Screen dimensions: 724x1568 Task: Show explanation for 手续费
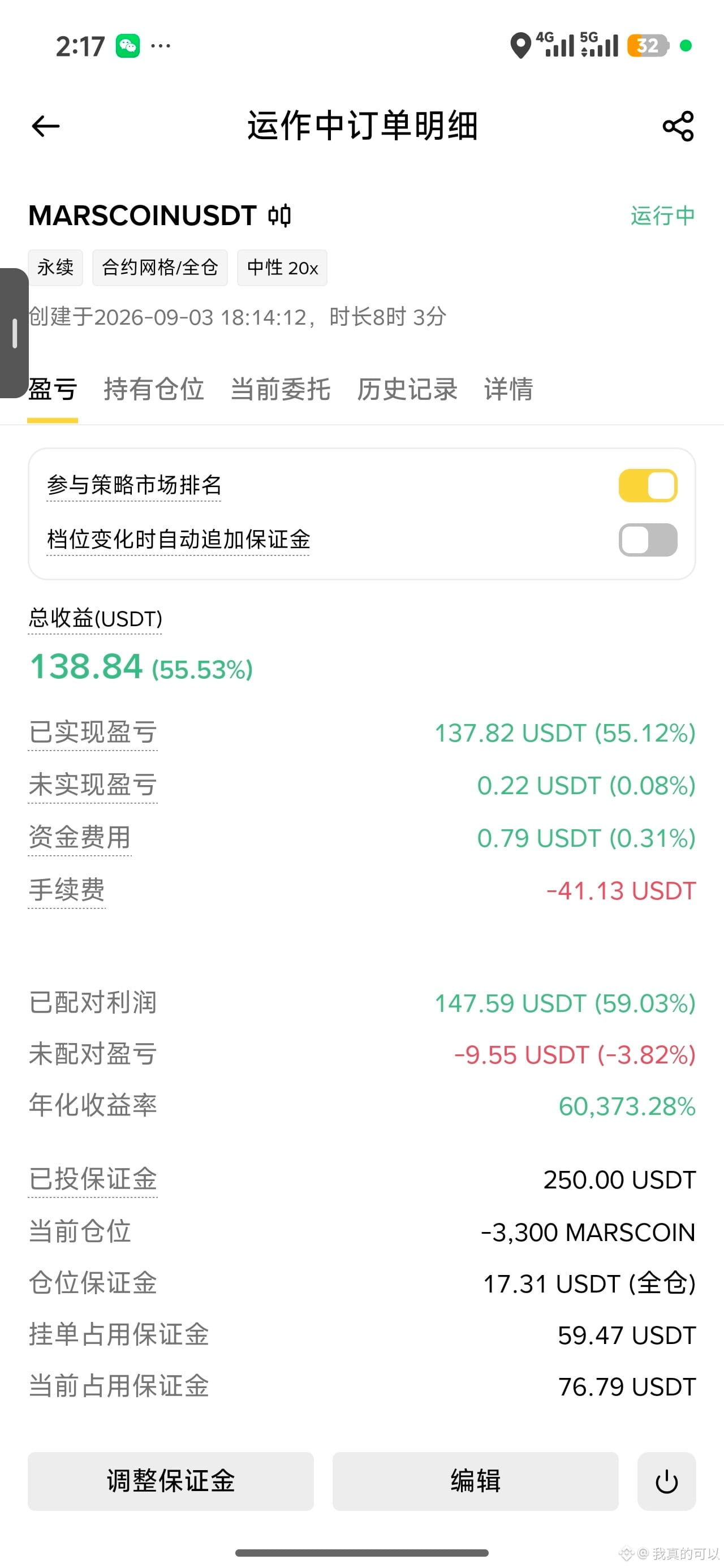[67, 890]
